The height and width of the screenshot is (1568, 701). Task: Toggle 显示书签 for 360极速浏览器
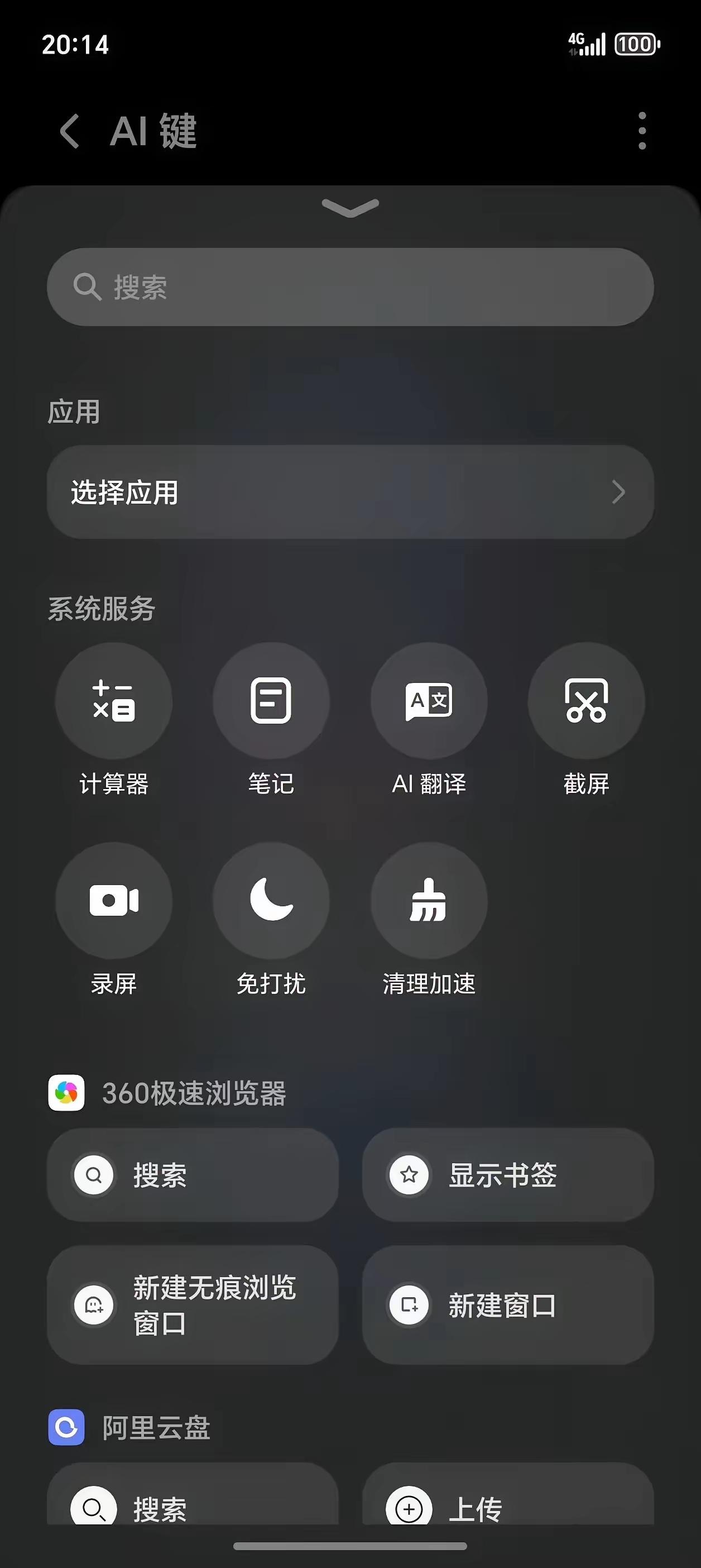[508, 1176]
